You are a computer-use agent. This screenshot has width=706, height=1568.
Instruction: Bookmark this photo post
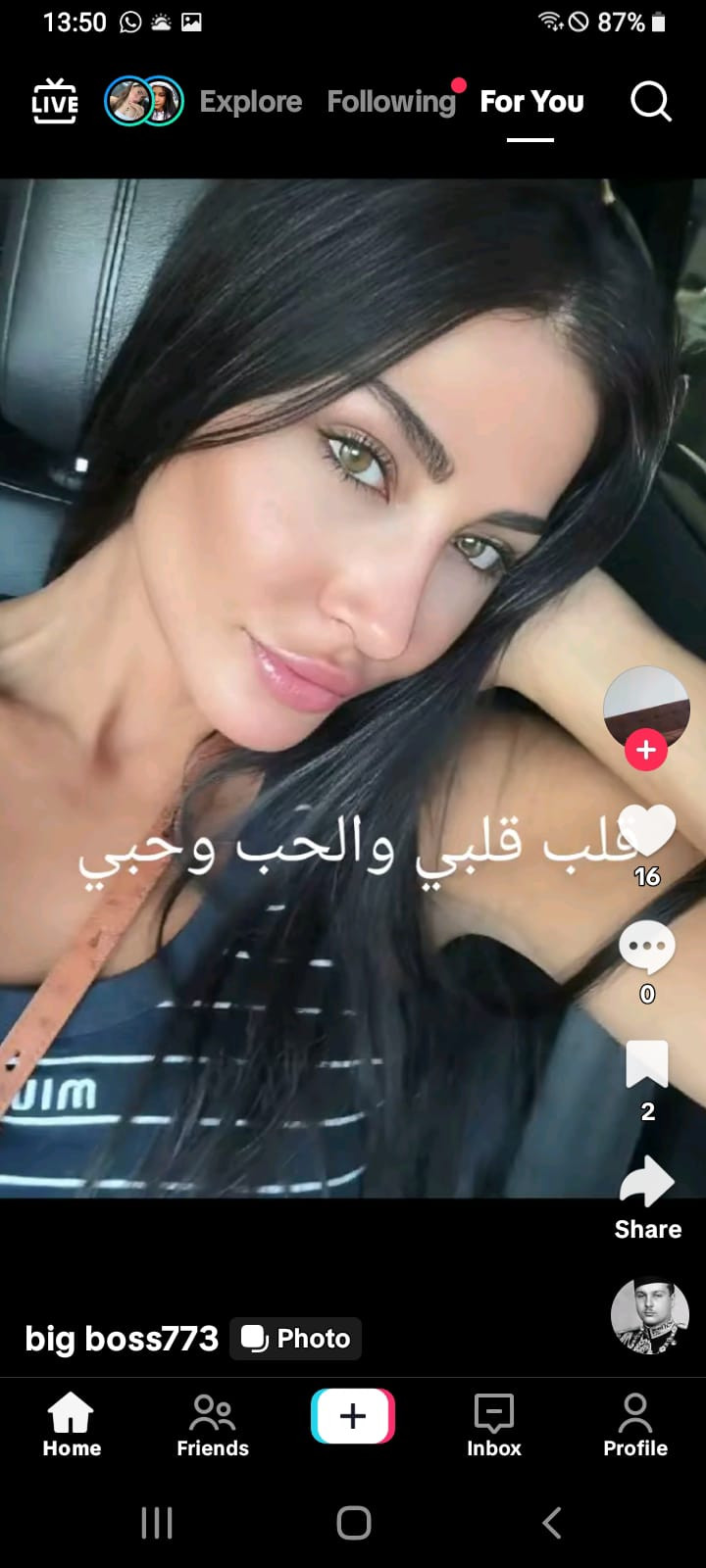[x=647, y=1065]
